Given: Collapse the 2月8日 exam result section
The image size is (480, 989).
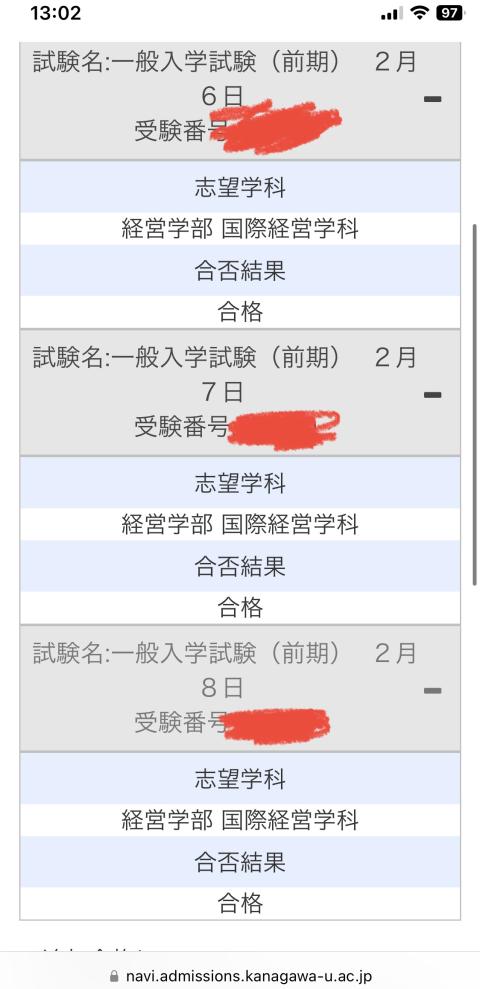Looking at the screenshot, I should click(x=432, y=691).
